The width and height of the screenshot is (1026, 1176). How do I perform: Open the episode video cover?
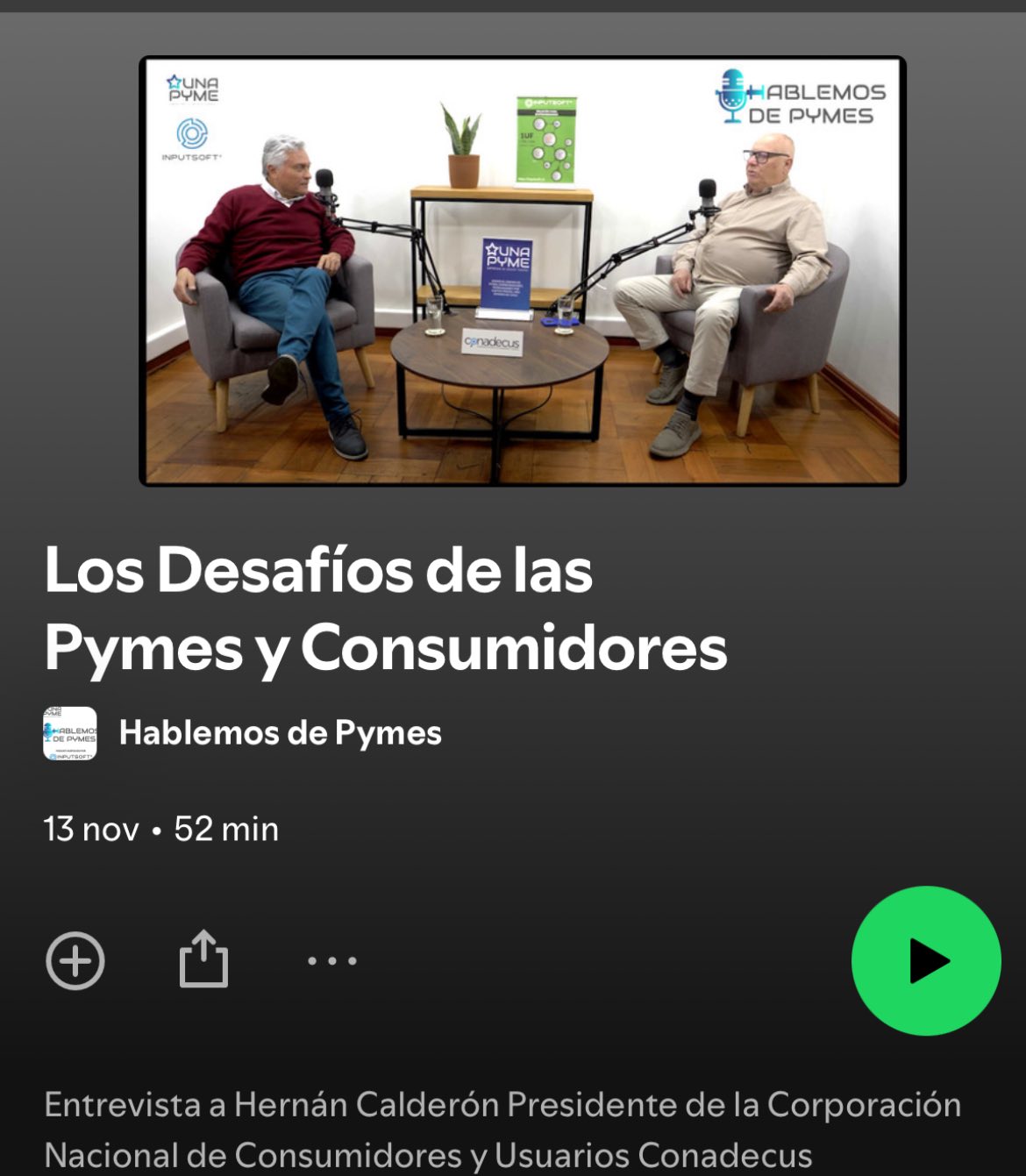[522, 271]
